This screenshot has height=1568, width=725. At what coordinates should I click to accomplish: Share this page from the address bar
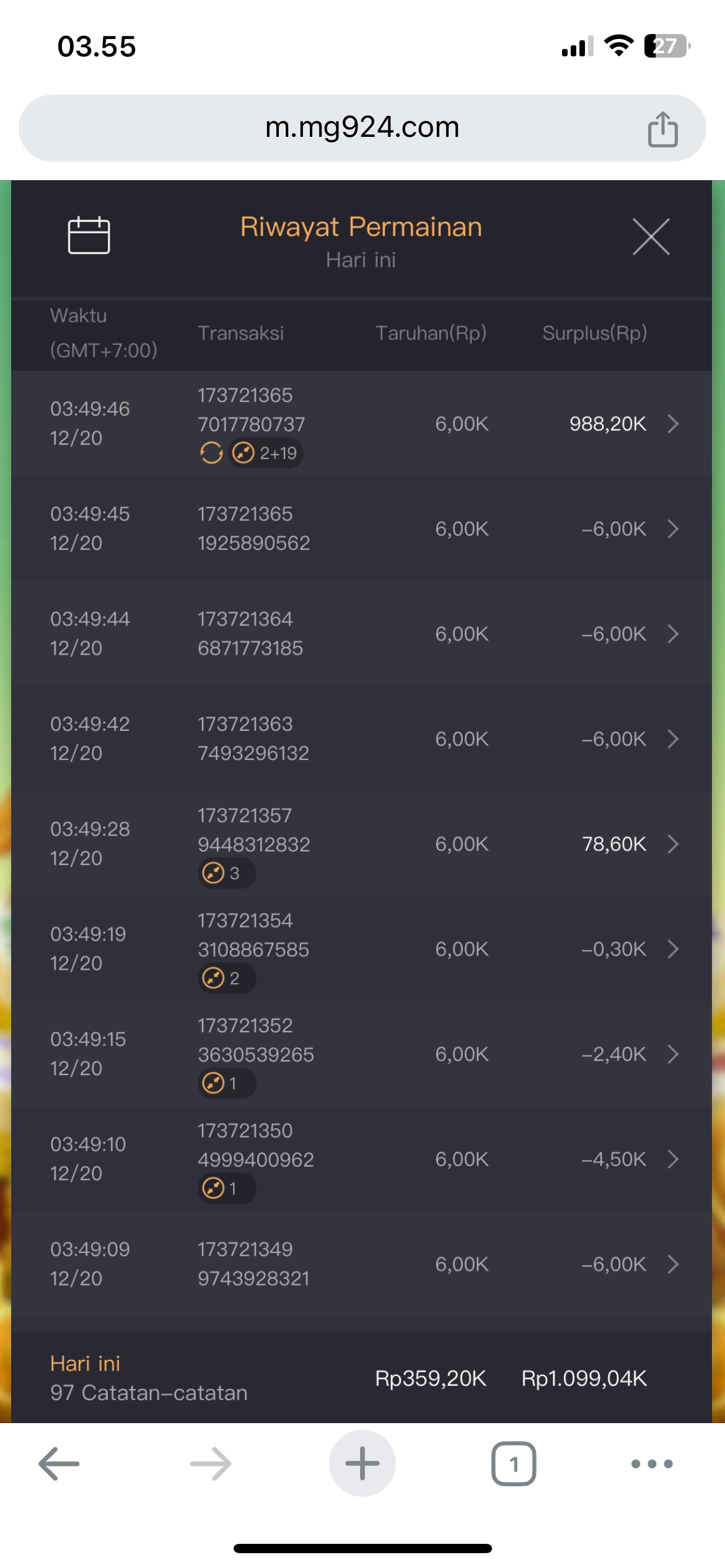point(662,129)
